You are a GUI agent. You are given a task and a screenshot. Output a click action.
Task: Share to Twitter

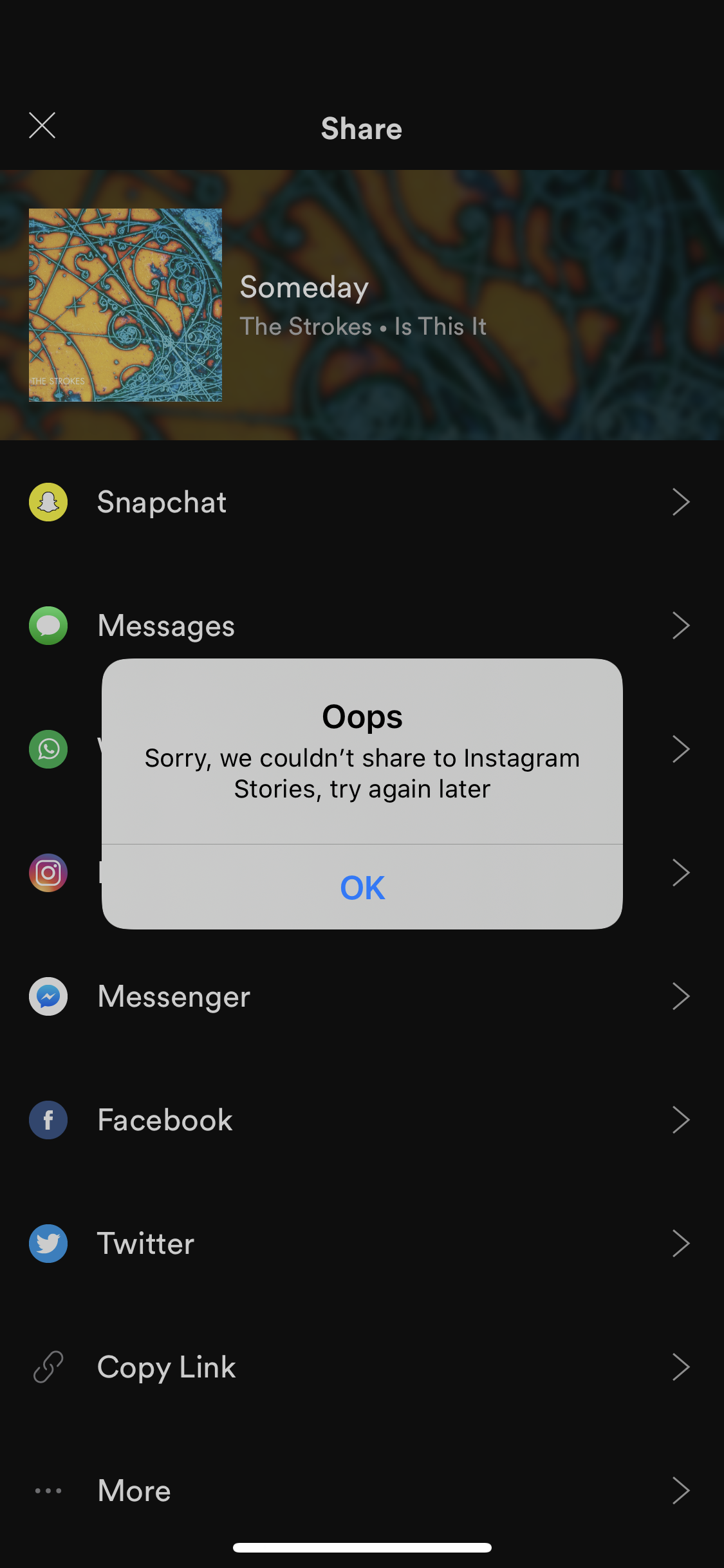(x=362, y=1244)
